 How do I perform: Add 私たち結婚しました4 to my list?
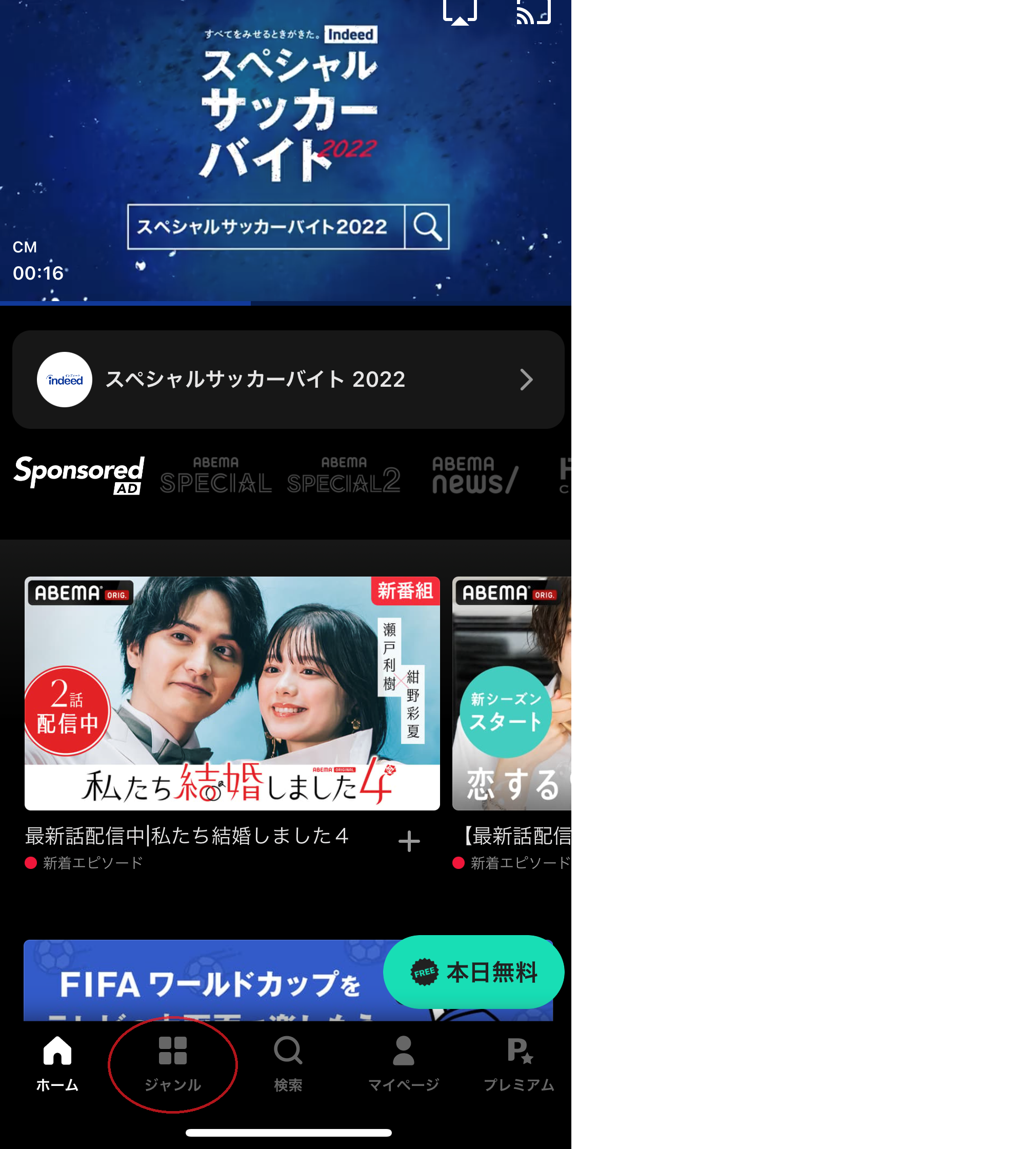click(409, 841)
